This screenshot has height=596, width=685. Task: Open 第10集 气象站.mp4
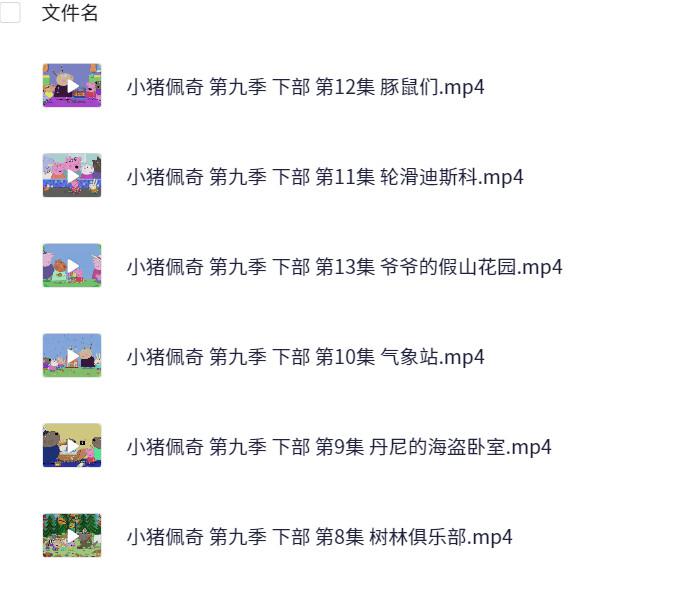[305, 357]
